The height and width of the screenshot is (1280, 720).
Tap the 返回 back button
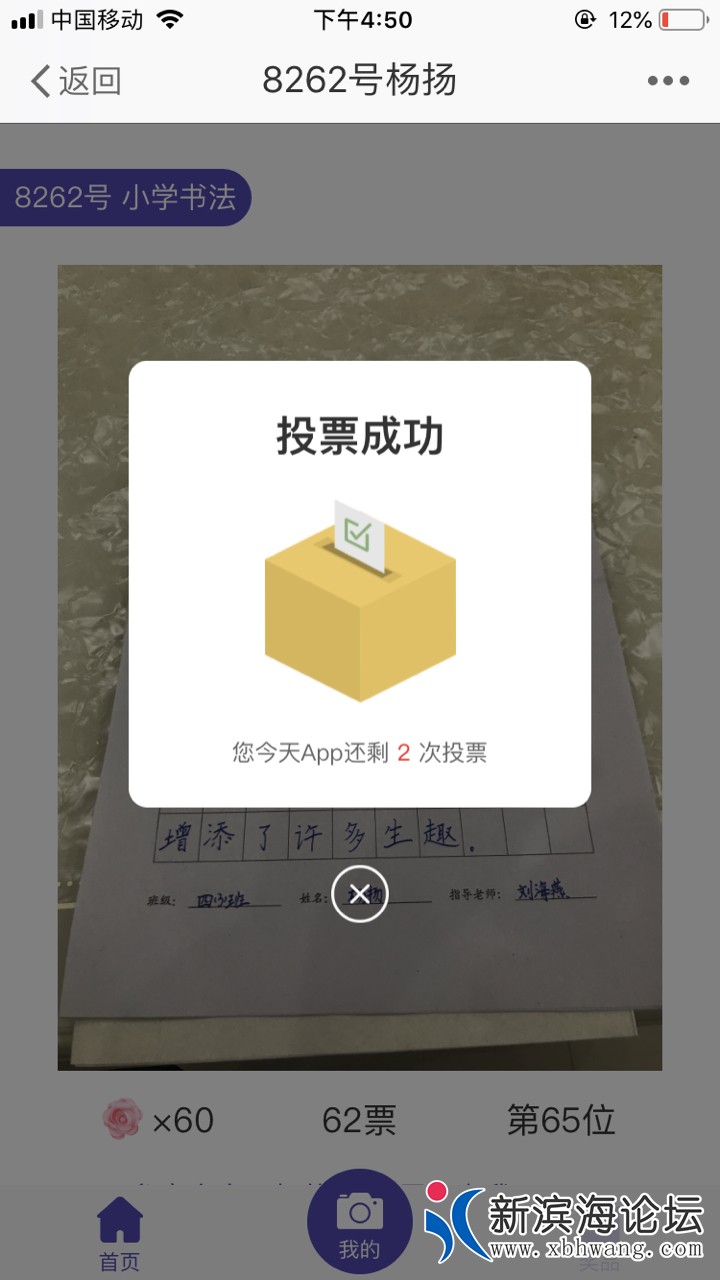pyautogui.click(x=76, y=81)
